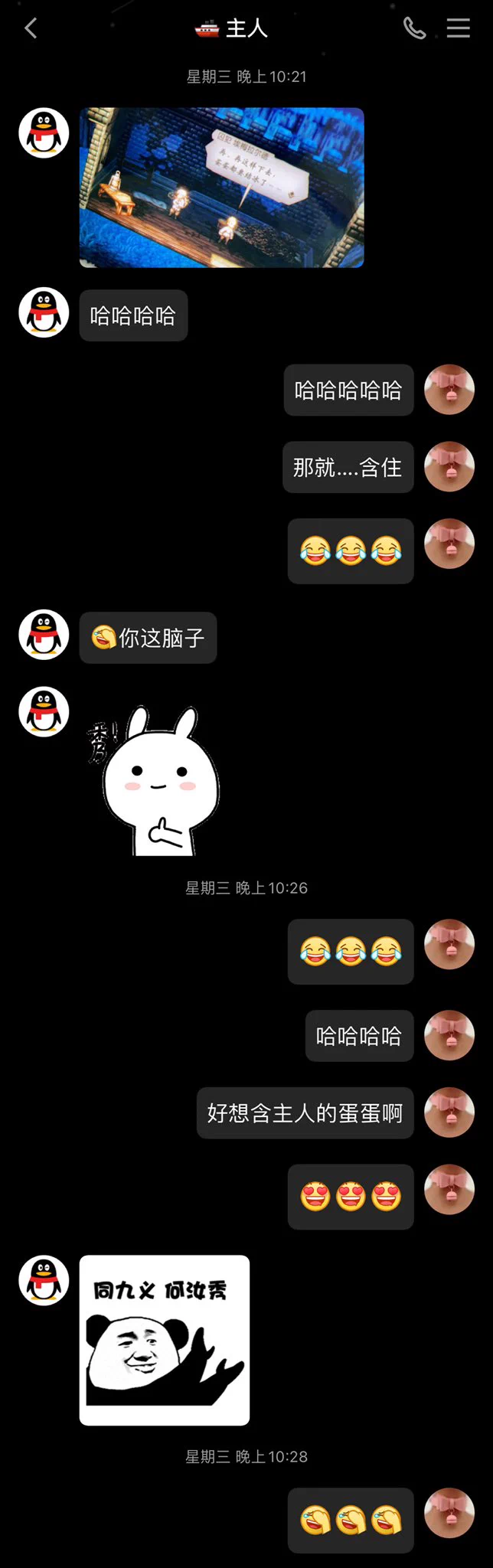Go back from the 主人 chat

tap(31, 29)
